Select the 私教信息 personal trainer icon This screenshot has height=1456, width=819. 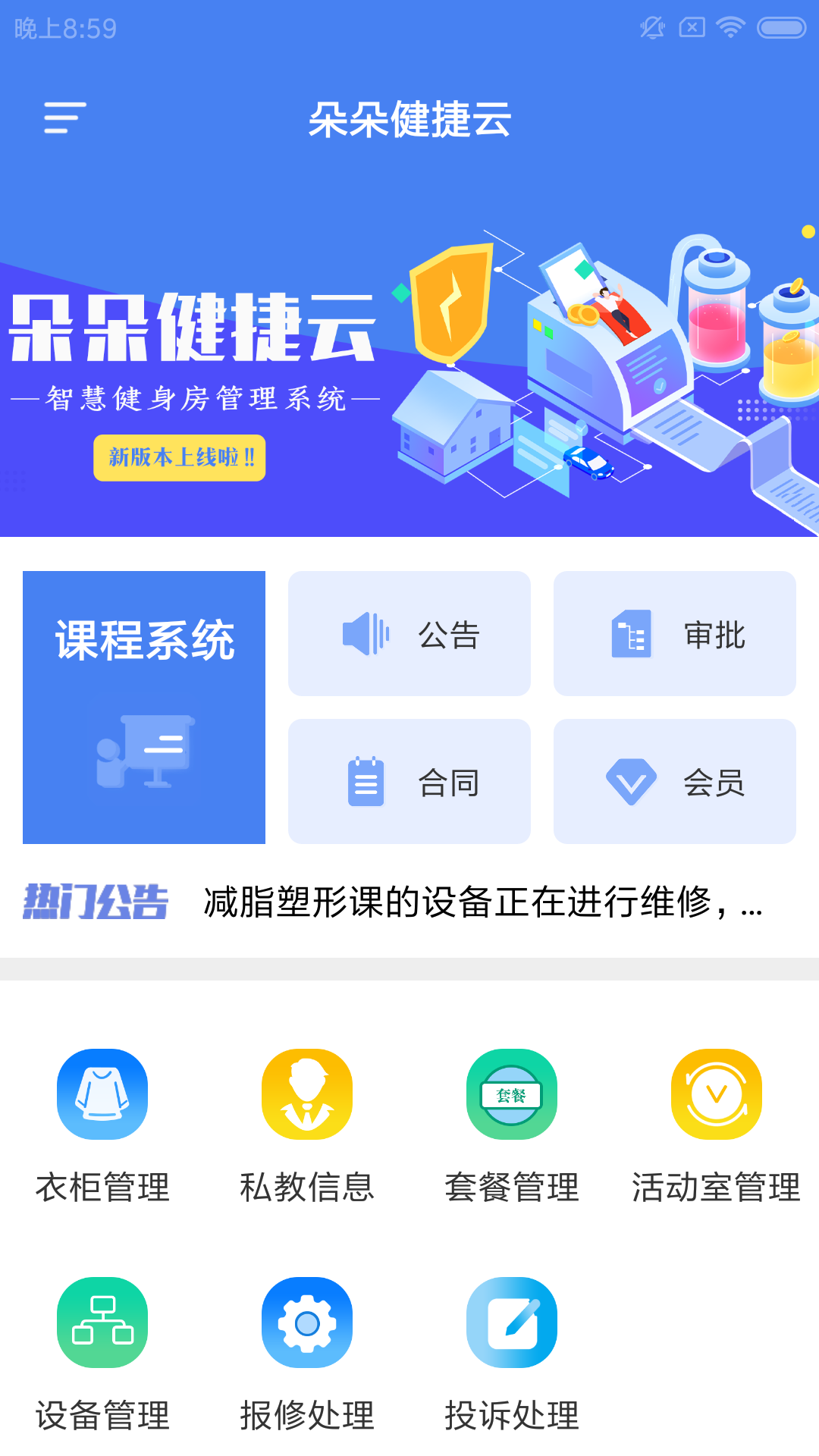pyautogui.click(x=306, y=1094)
